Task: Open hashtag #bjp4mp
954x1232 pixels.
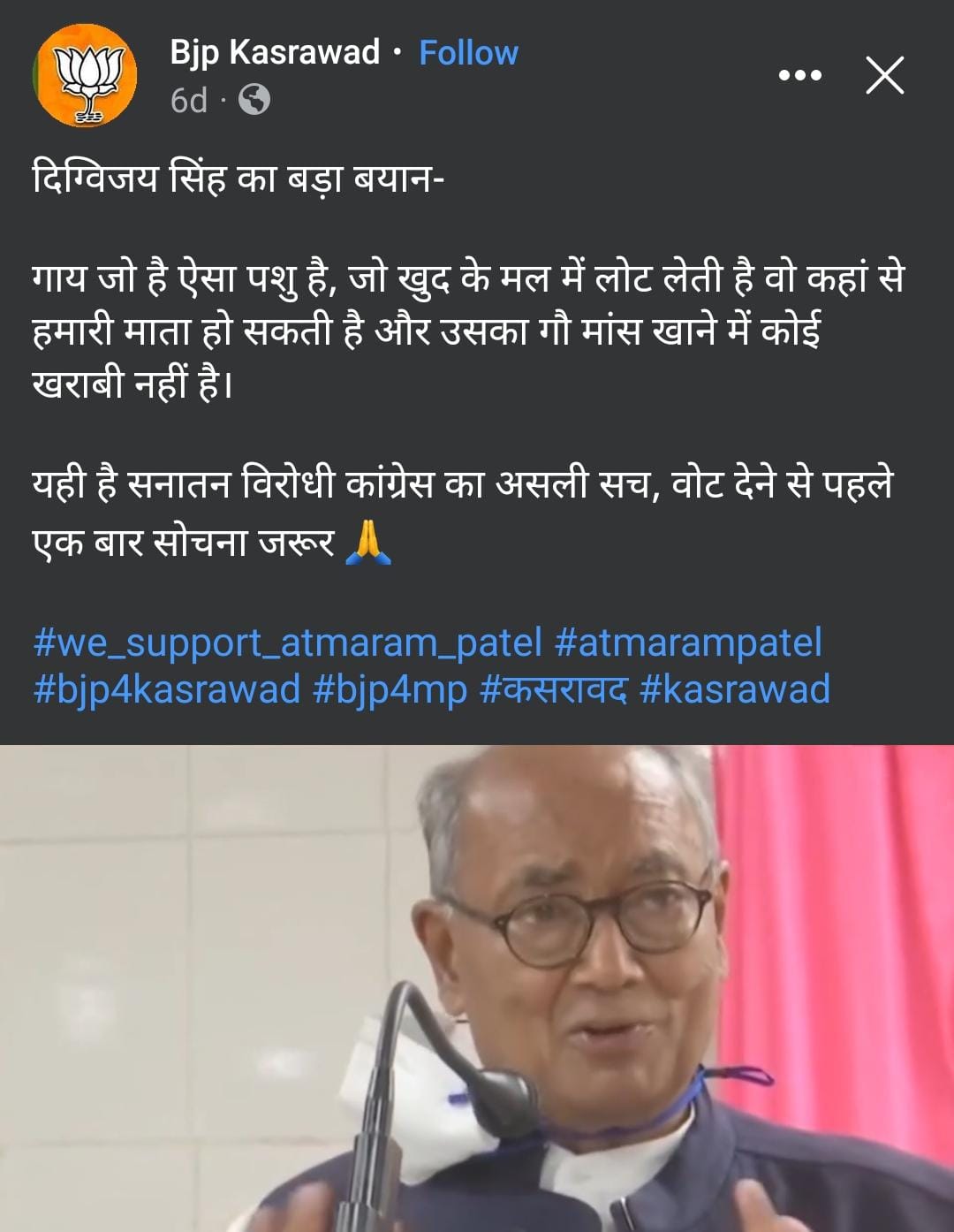Action: click(390, 689)
